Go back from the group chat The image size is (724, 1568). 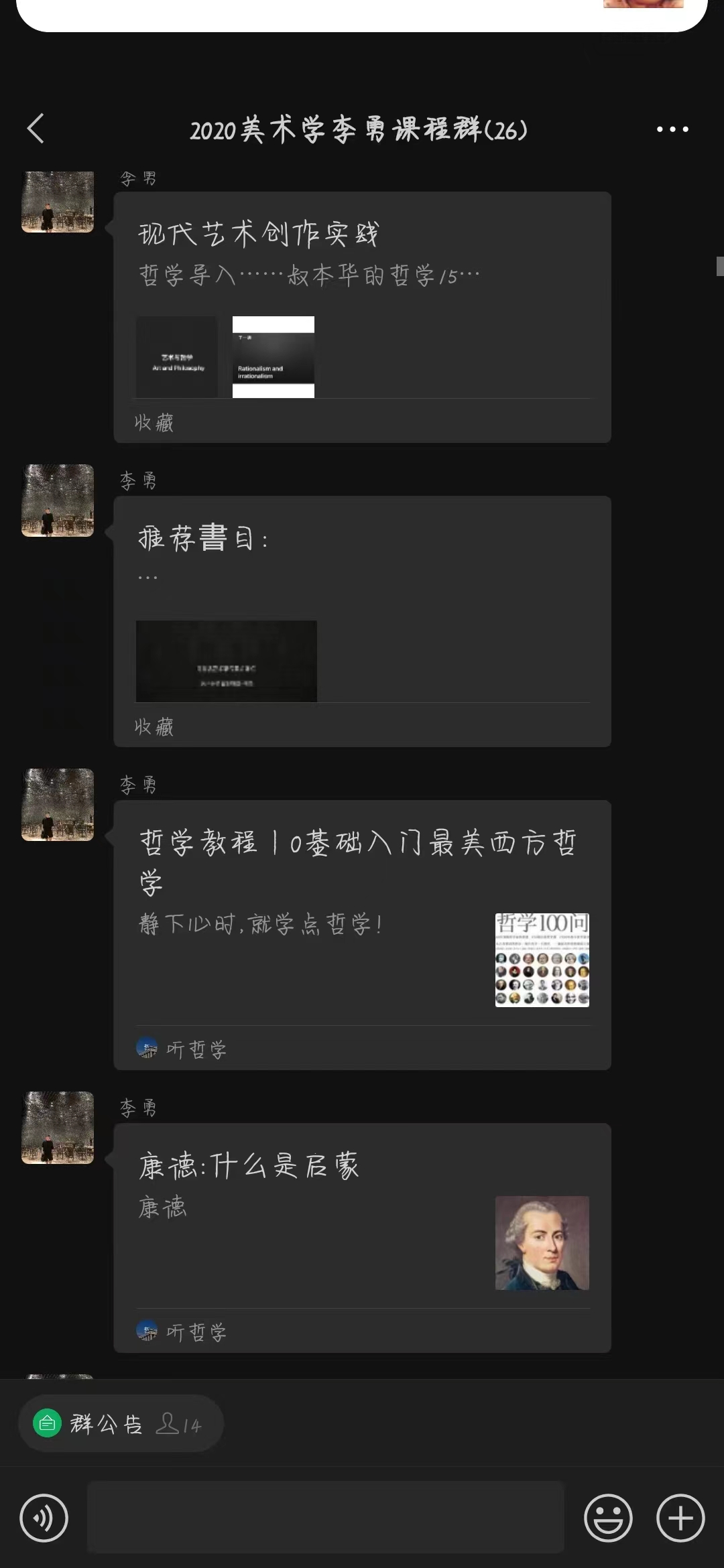click(x=36, y=129)
